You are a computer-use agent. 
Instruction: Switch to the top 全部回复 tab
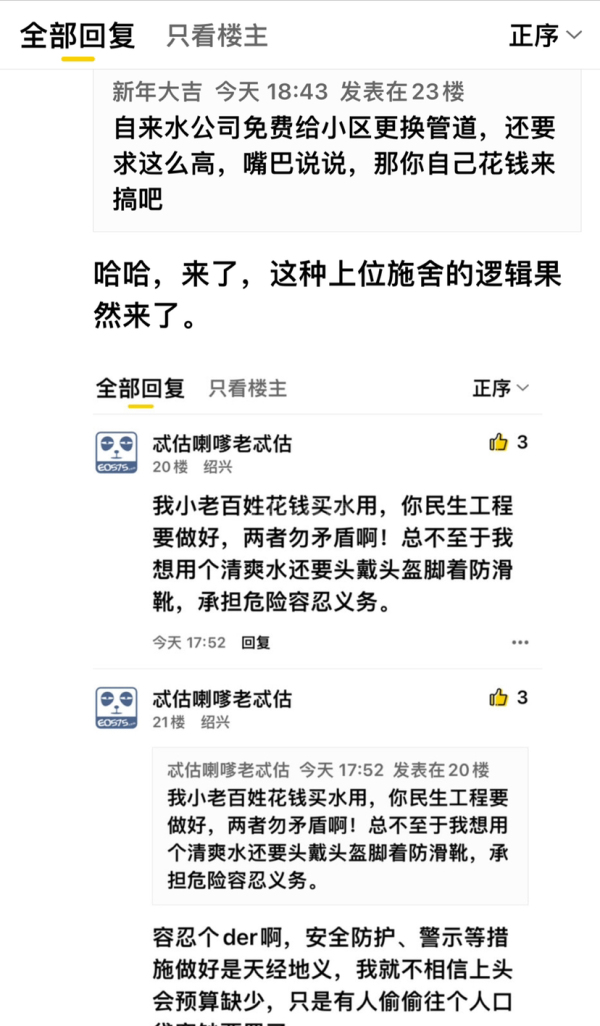pos(77,36)
